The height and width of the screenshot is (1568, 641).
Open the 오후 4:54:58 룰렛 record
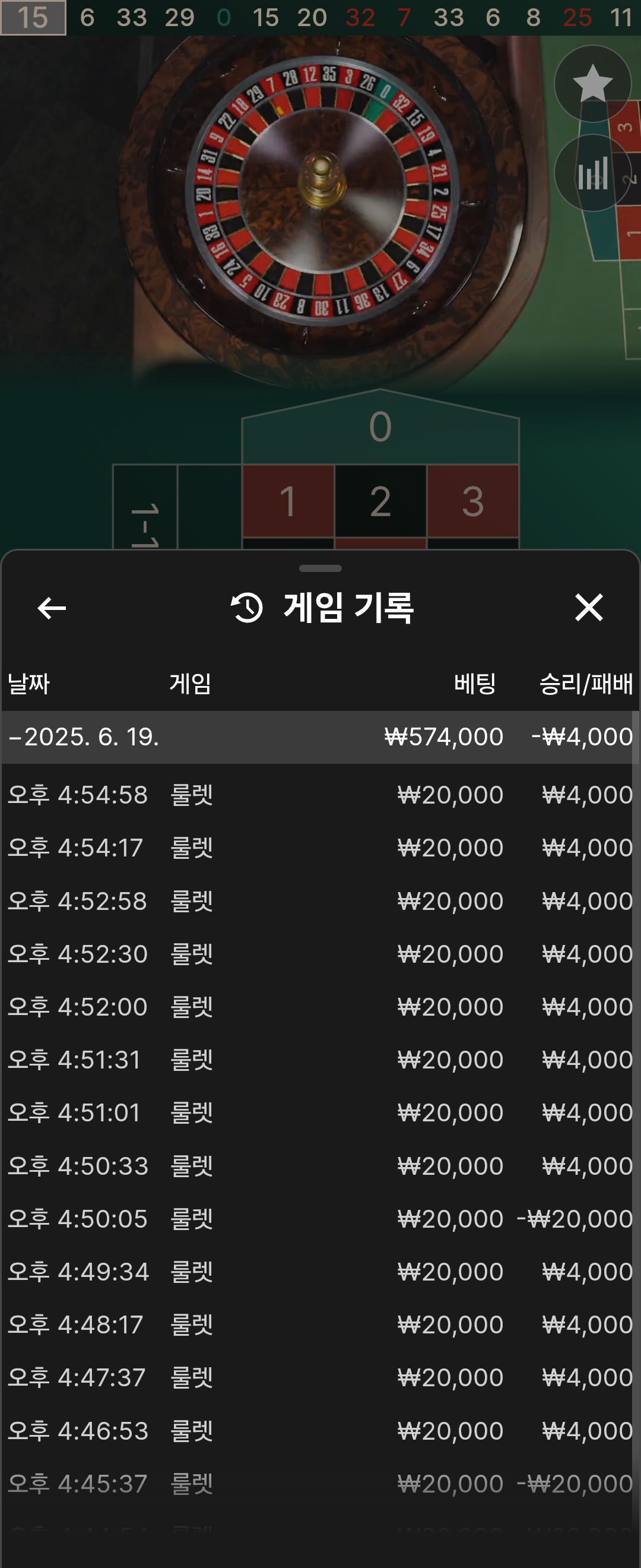click(x=320, y=795)
